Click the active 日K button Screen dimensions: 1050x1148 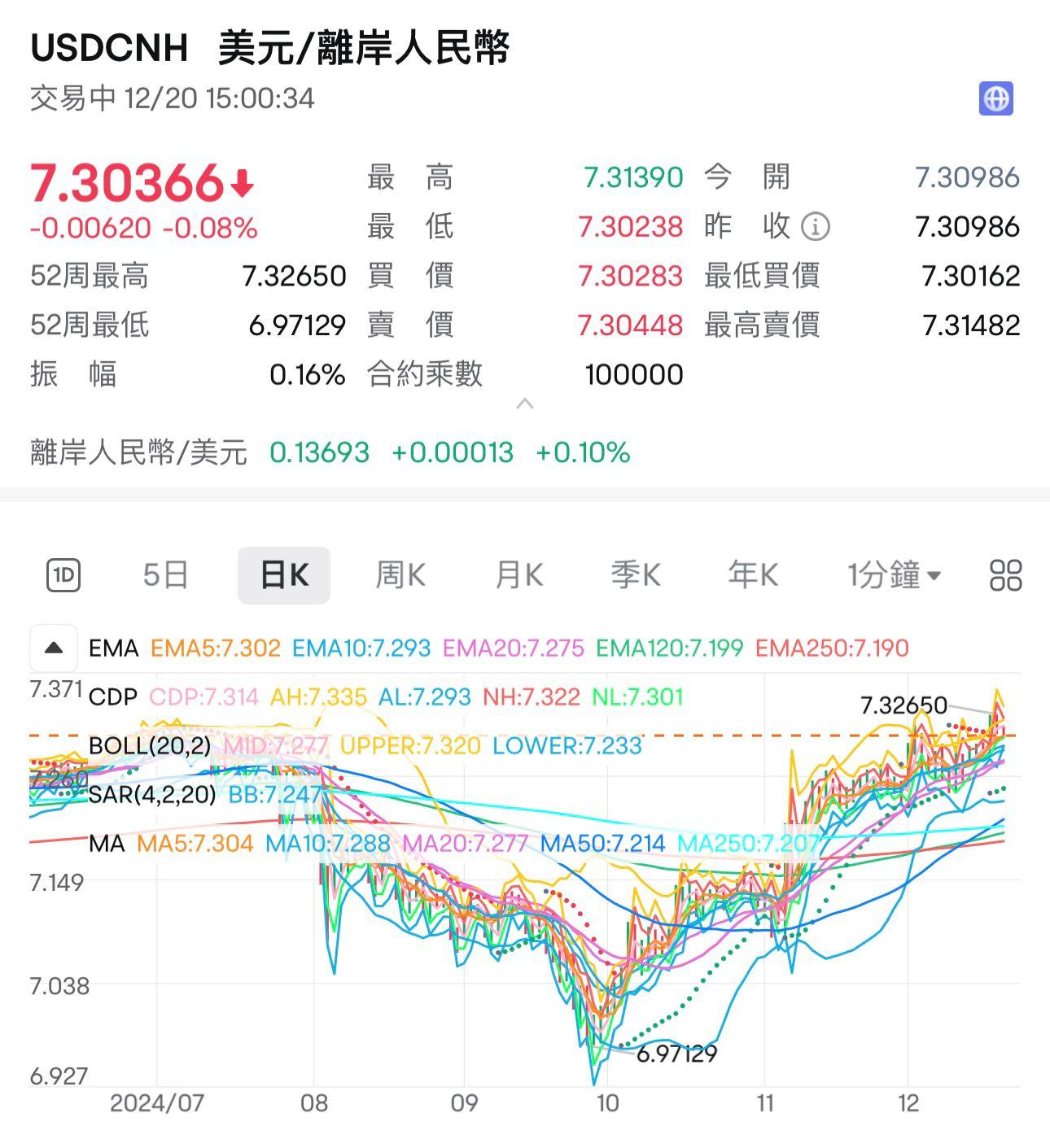coord(283,574)
